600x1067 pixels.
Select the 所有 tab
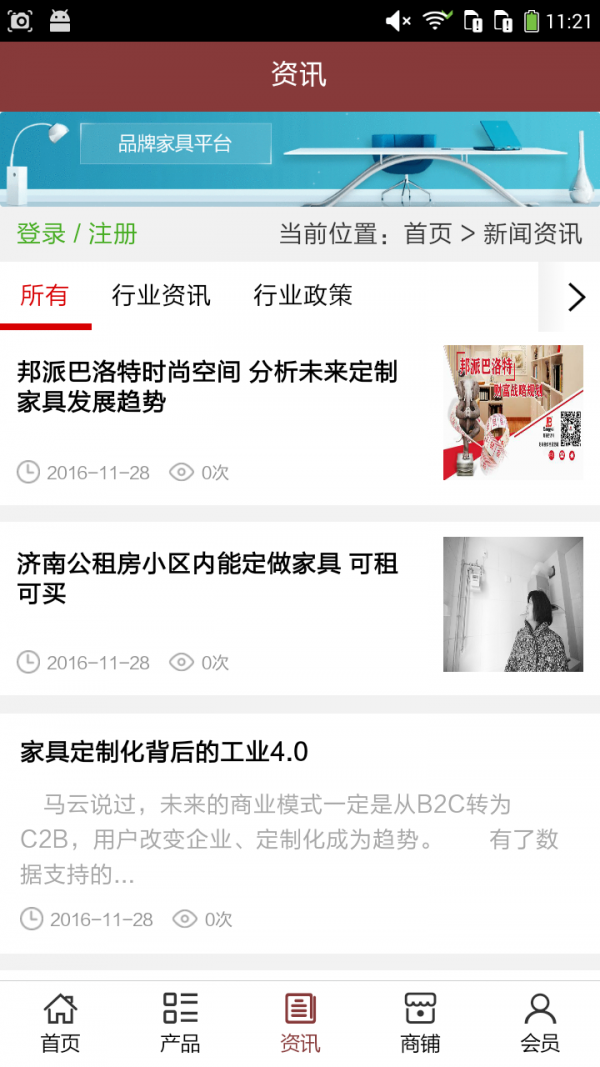45,296
